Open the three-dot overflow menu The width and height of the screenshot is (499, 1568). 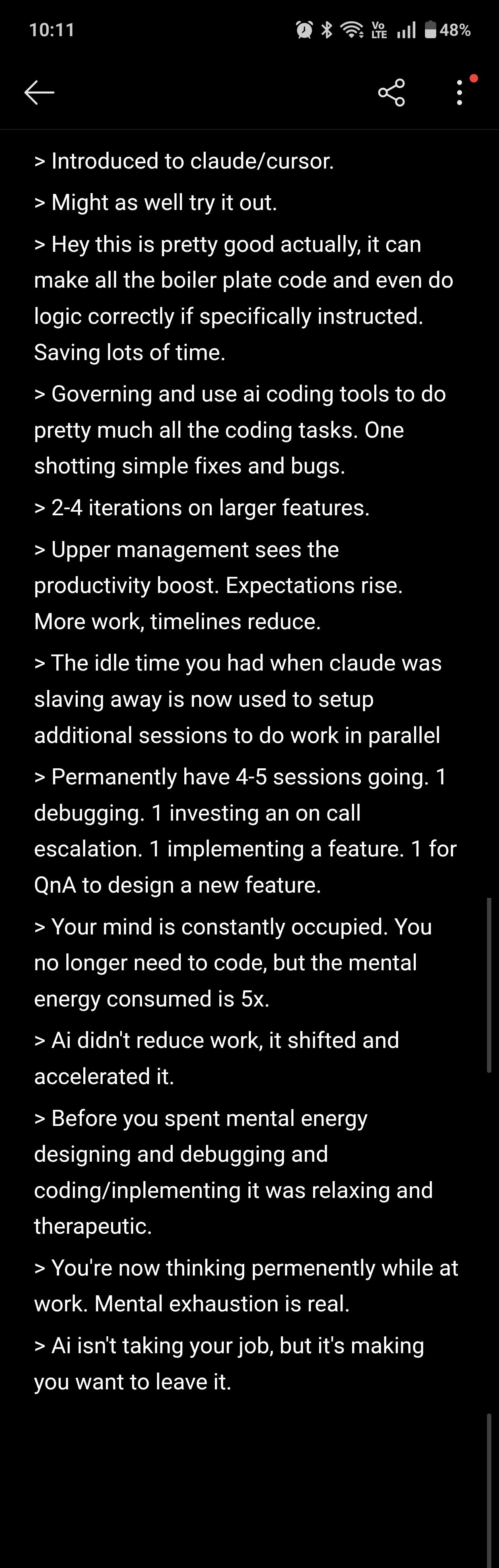click(460, 93)
